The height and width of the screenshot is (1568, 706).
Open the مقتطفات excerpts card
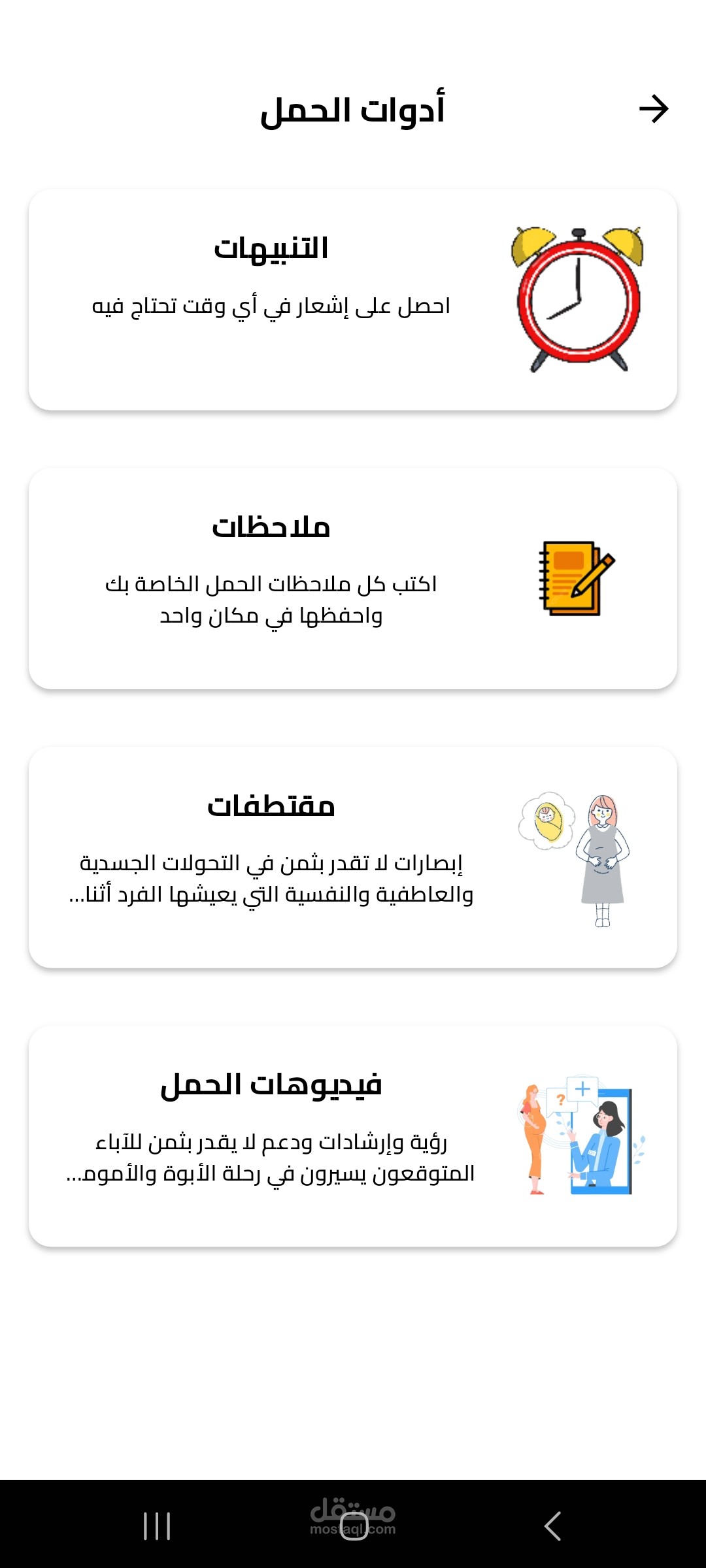[x=353, y=858]
